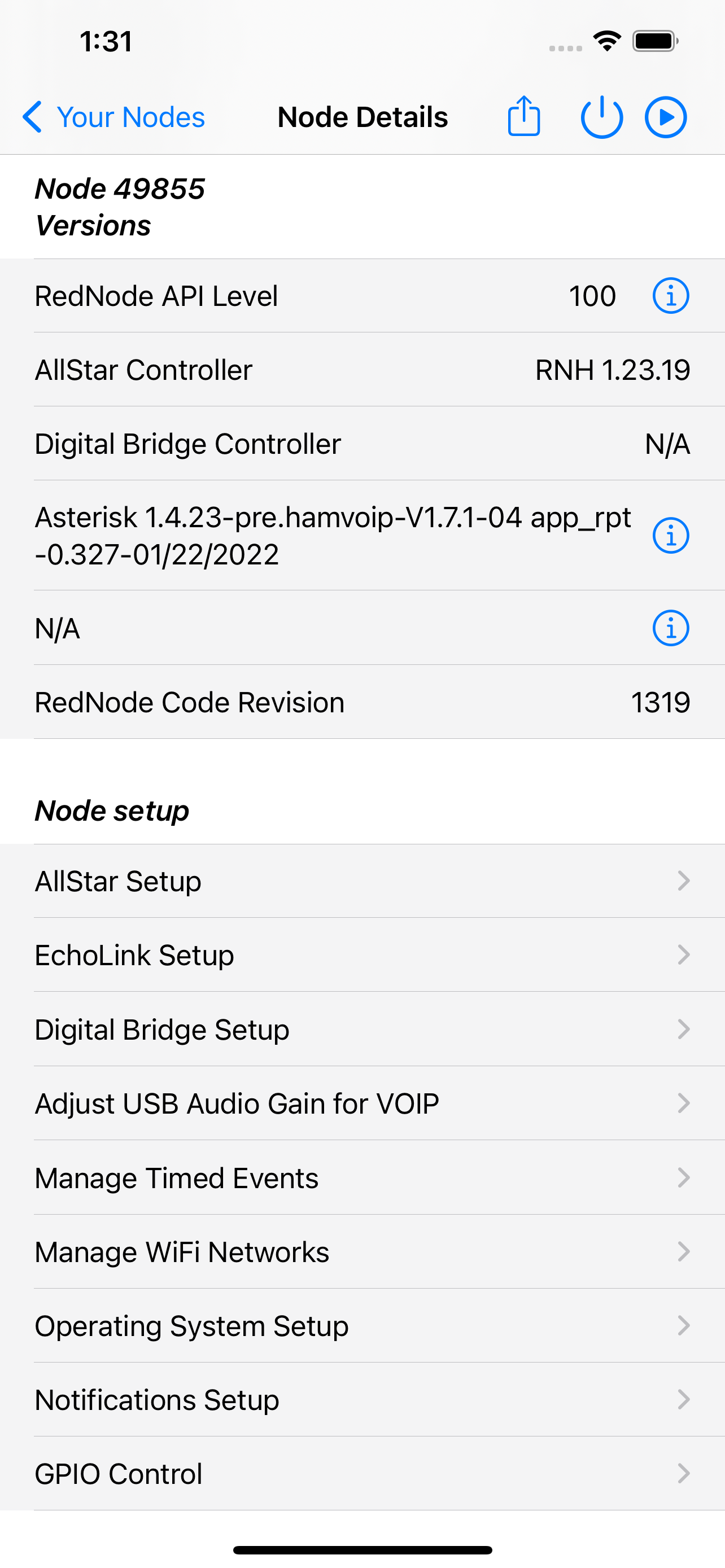Go back to Your Nodes
The image size is (725, 1568).
pyautogui.click(x=113, y=117)
